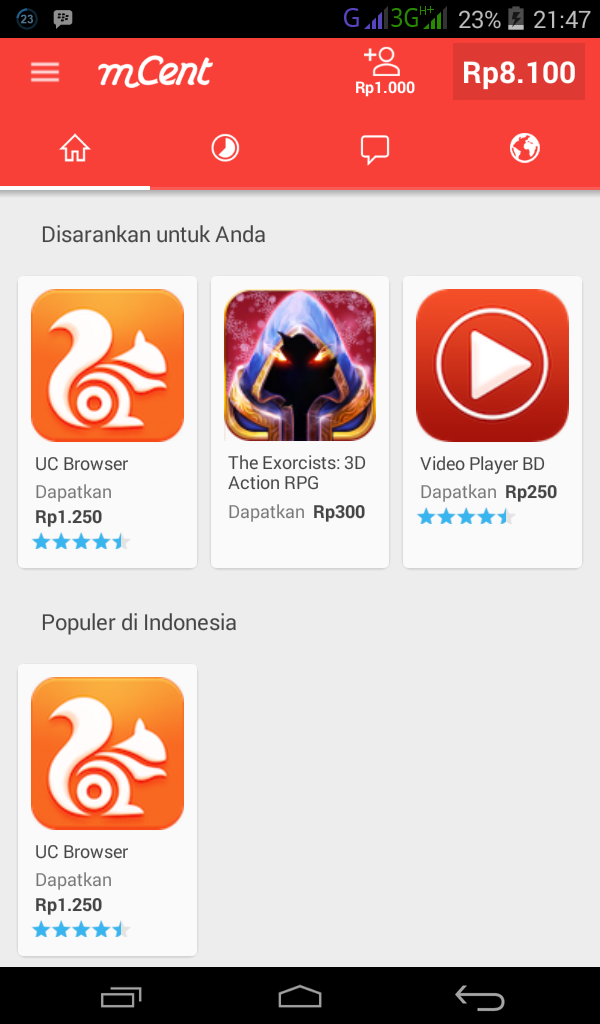Open The Exorcists: 3D Action RPG card
Screen dimensions: 600x1024
click(299, 422)
